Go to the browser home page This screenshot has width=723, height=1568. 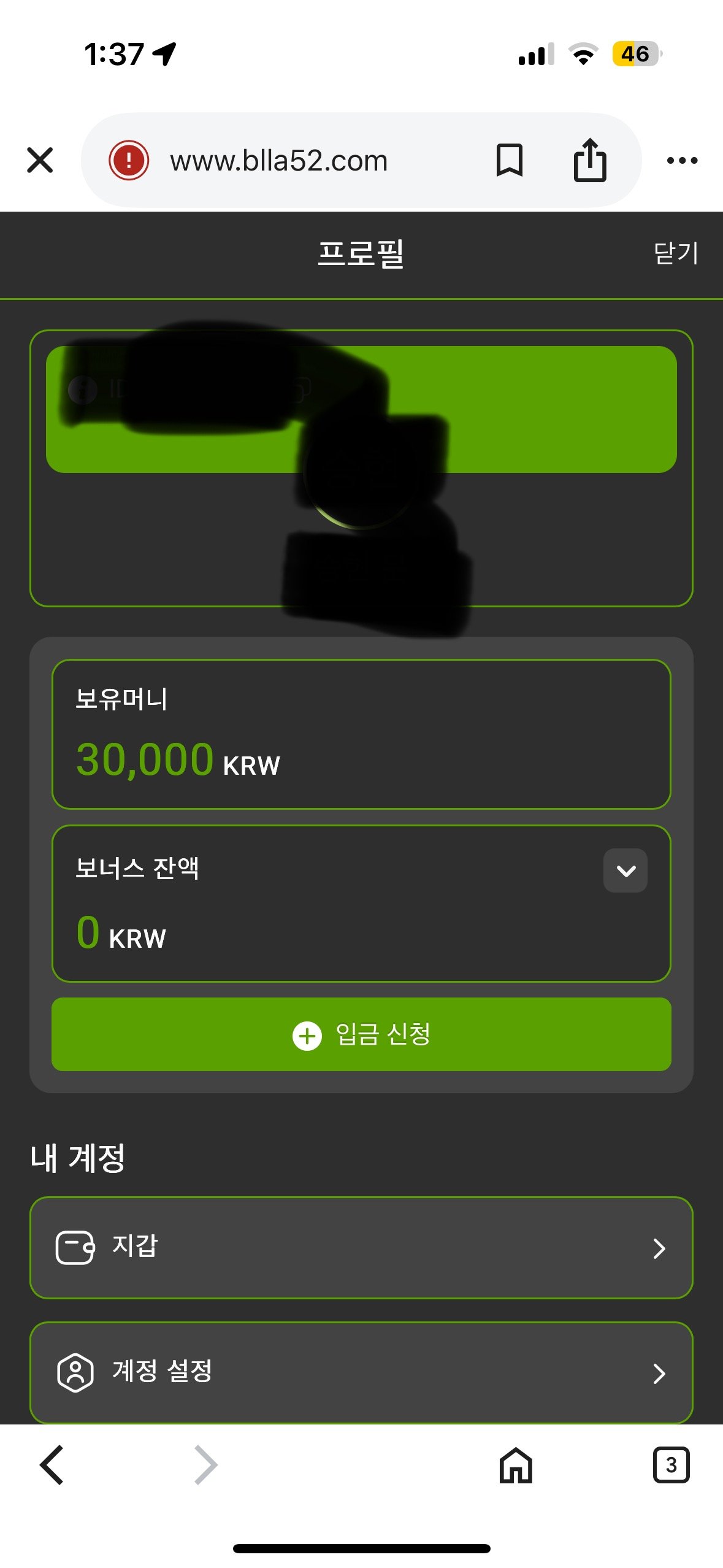pos(516,1465)
